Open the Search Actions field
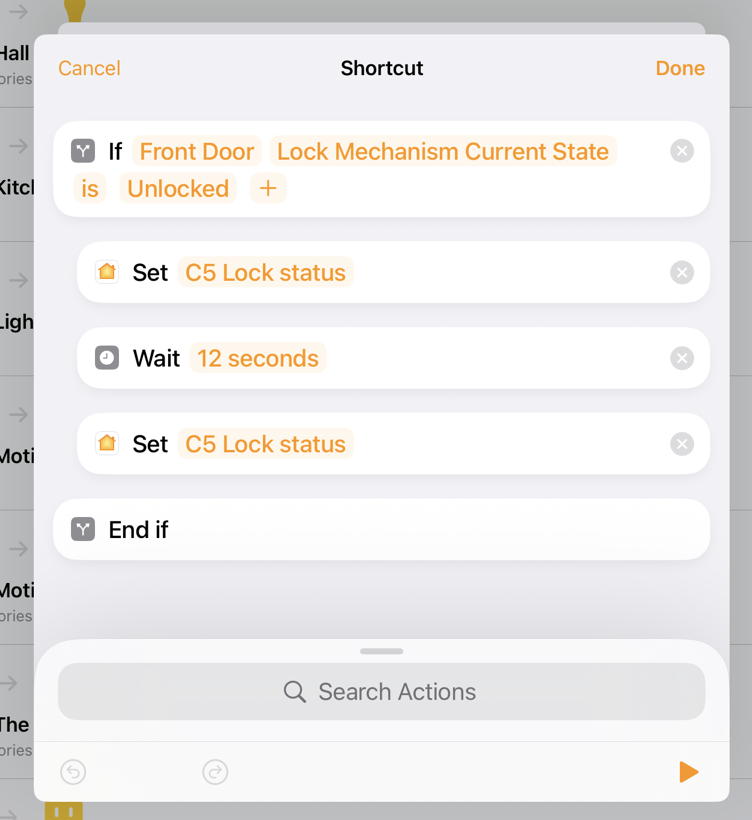 381,691
